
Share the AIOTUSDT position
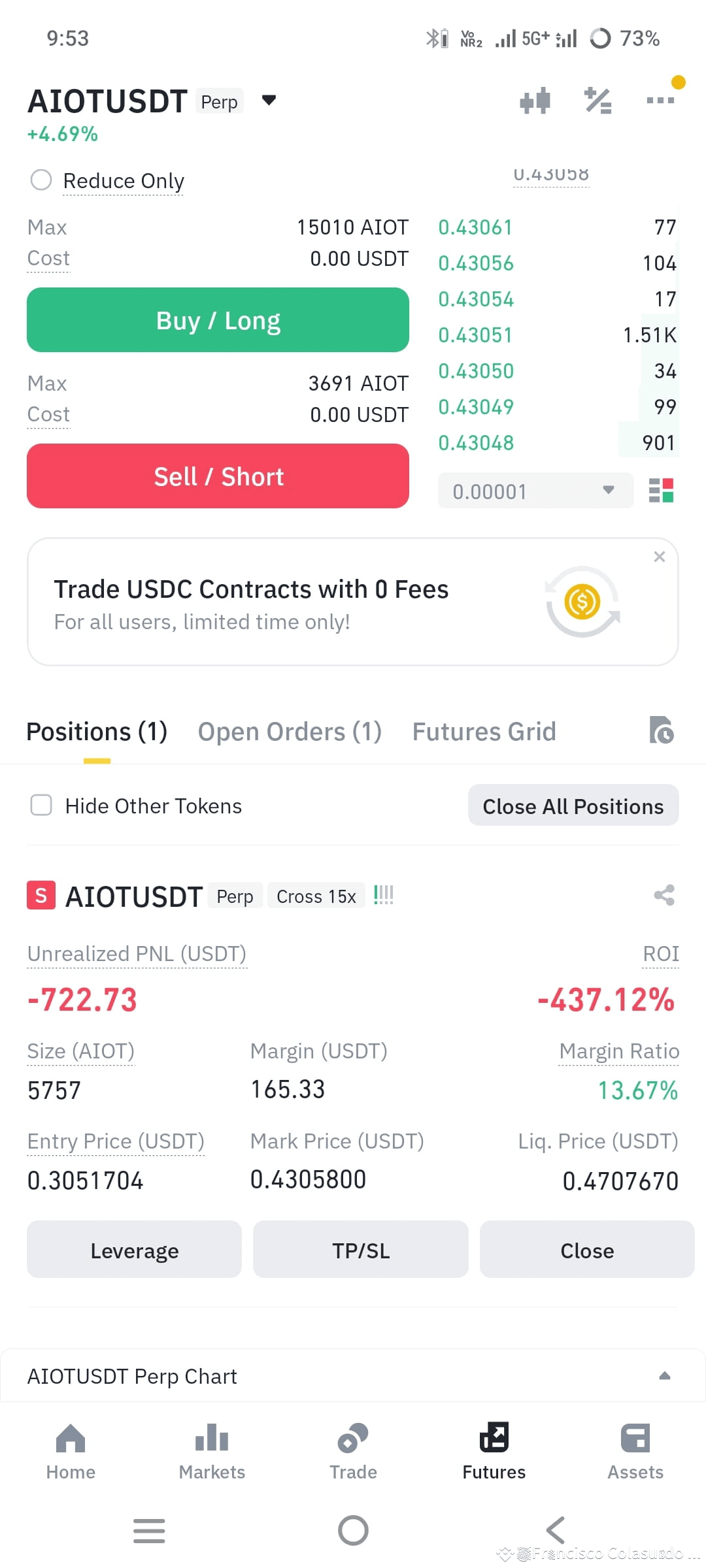pos(664,895)
